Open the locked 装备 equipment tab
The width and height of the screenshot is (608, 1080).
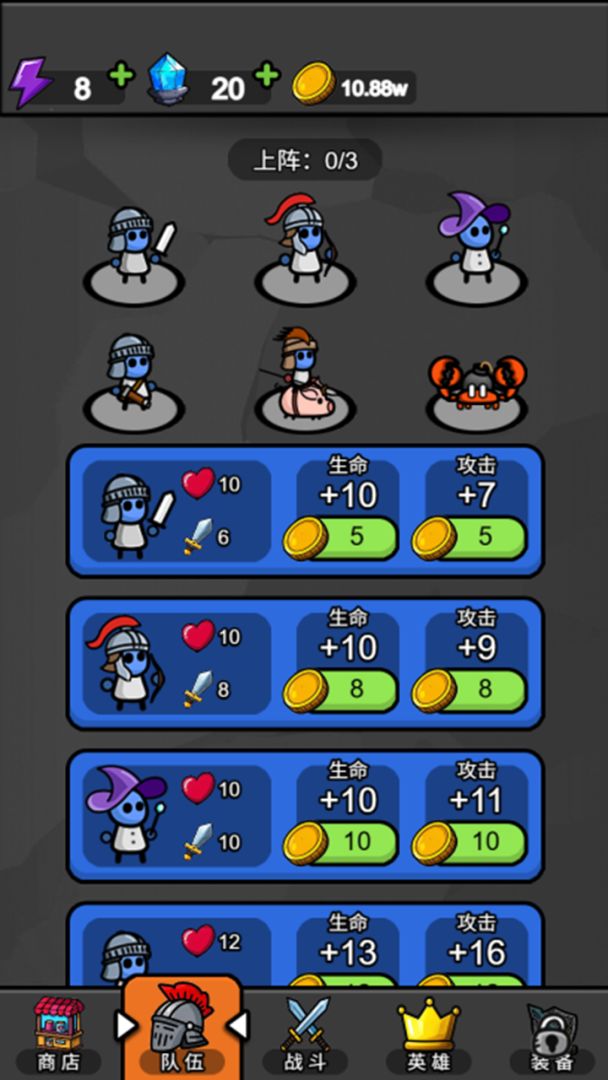551,1034
